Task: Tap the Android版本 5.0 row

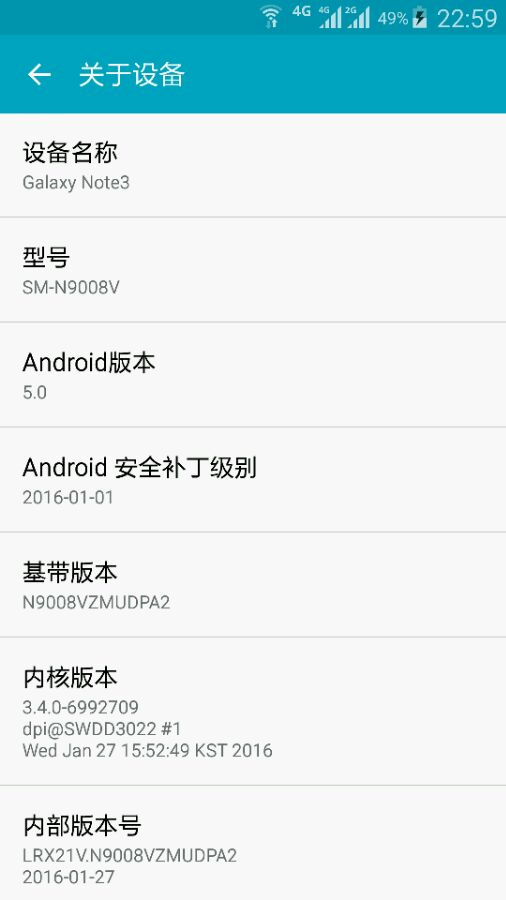Action: click(253, 375)
